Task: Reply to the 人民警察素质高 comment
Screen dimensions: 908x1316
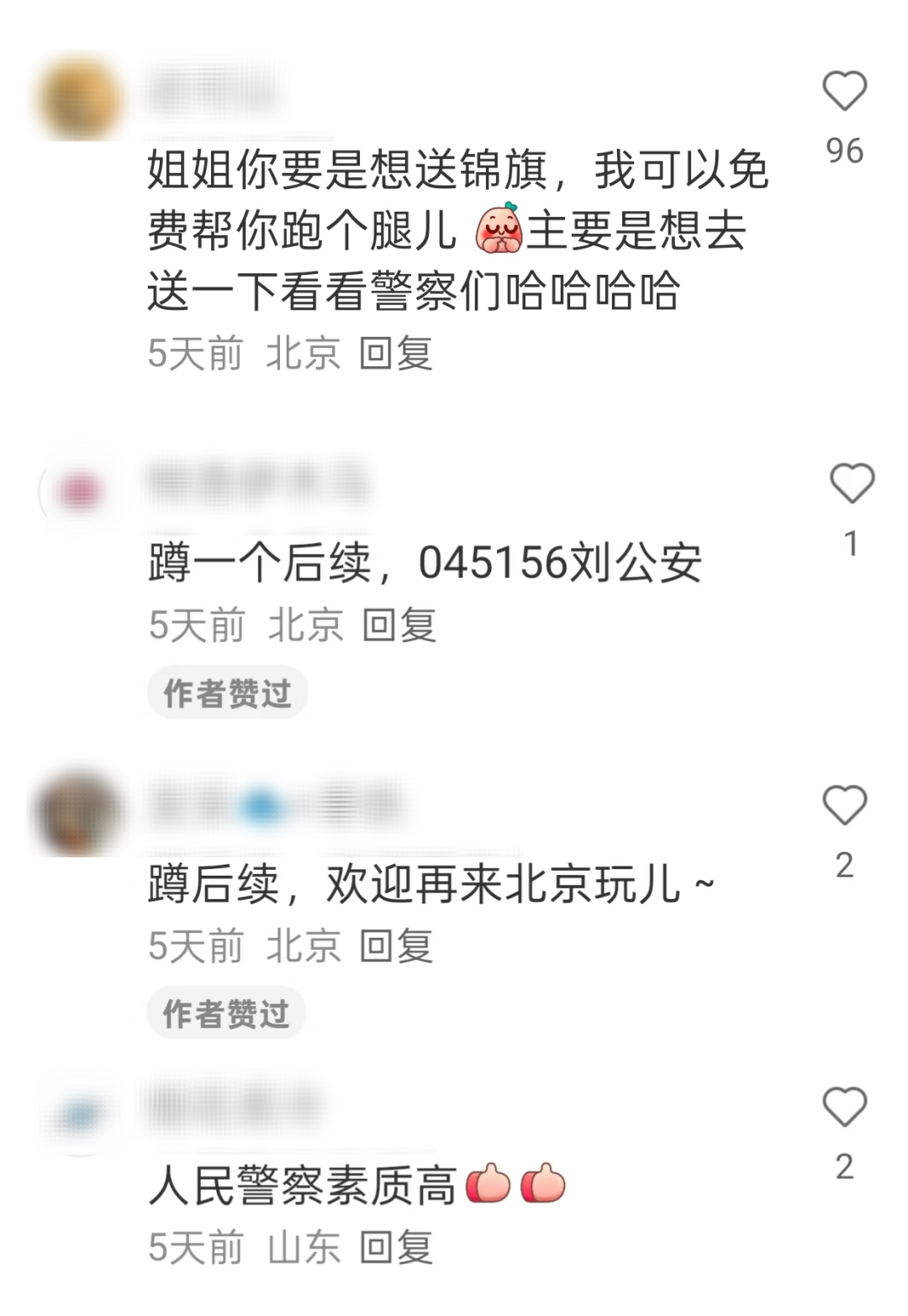Action: (x=395, y=1248)
